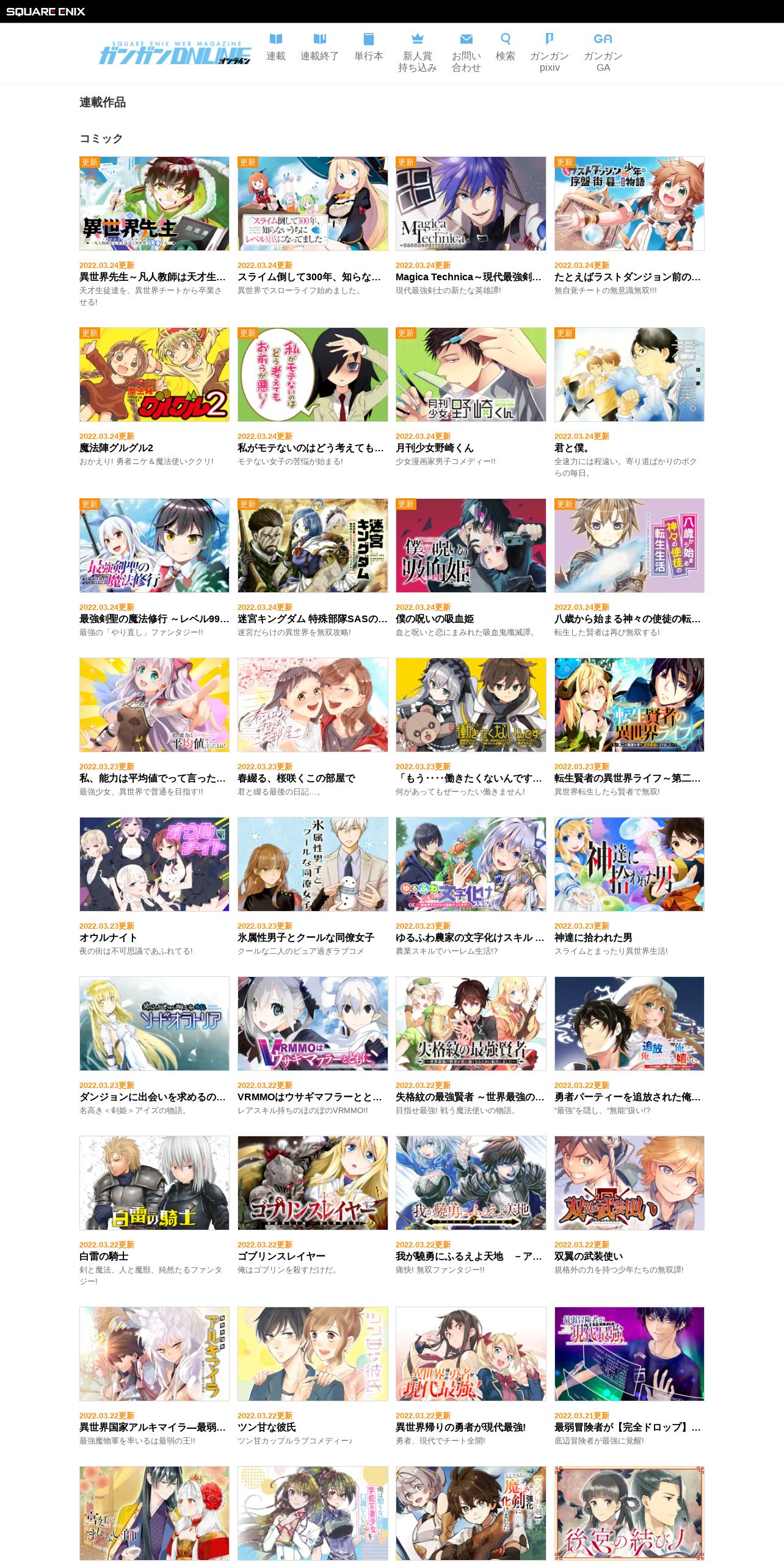Open スライム倒して300年 manga card

pyautogui.click(x=313, y=227)
